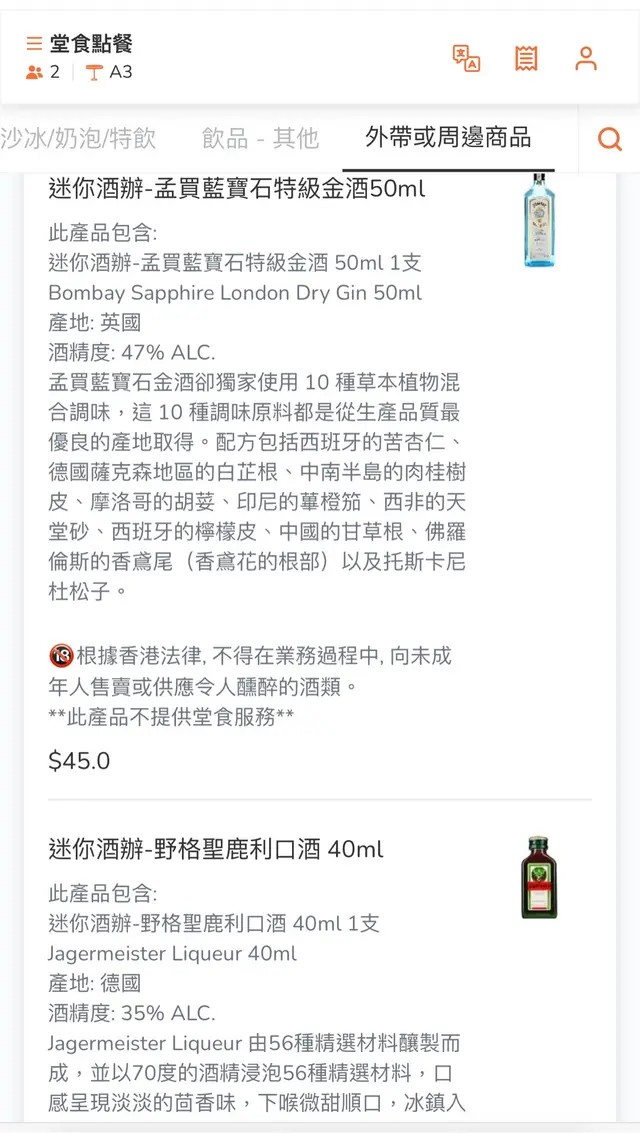The width and height of the screenshot is (640, 1133).
Task: Open the user profile icon
Action: coord(586,58)
